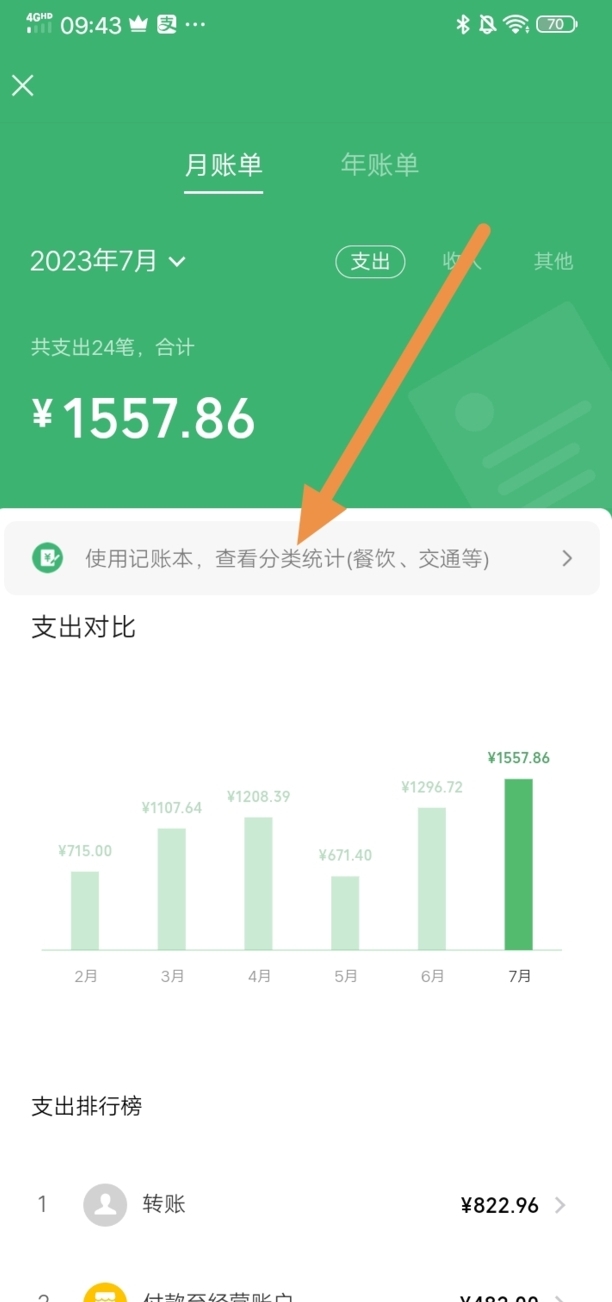Open 使用记账本 category statistics banner

click(x=303, y=559)
